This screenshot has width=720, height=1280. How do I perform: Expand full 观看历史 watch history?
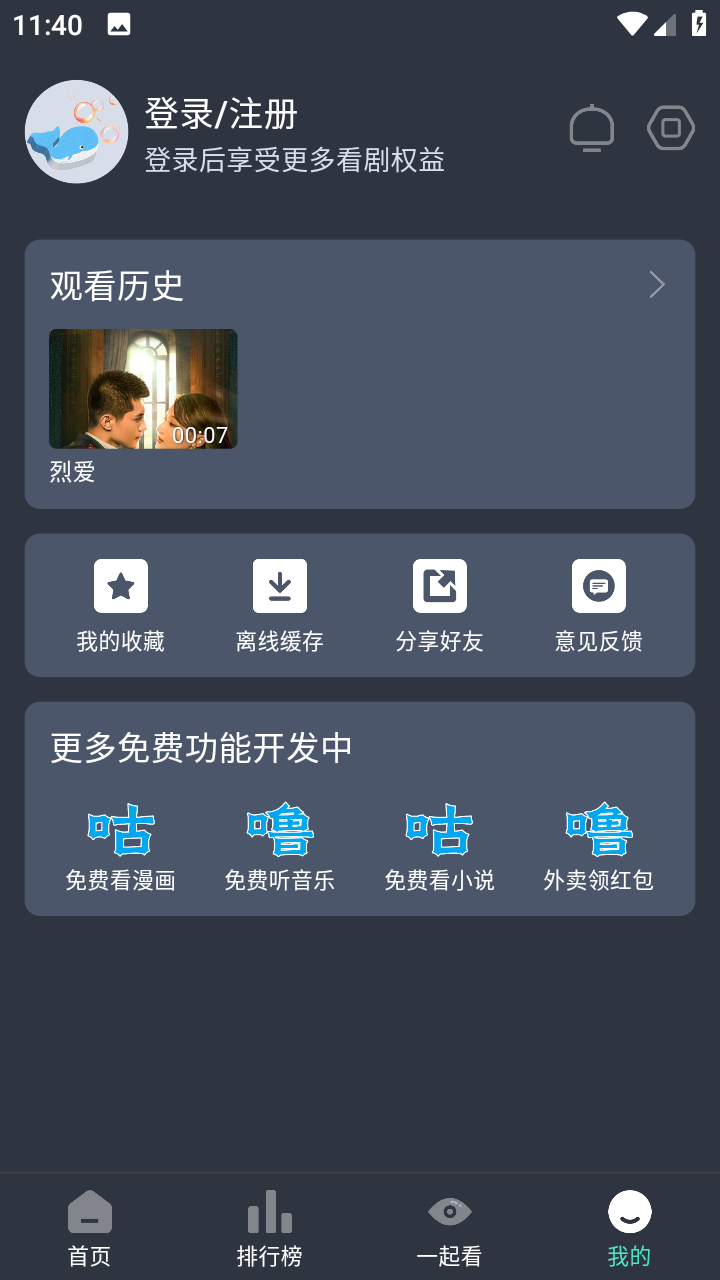point(657,285)
